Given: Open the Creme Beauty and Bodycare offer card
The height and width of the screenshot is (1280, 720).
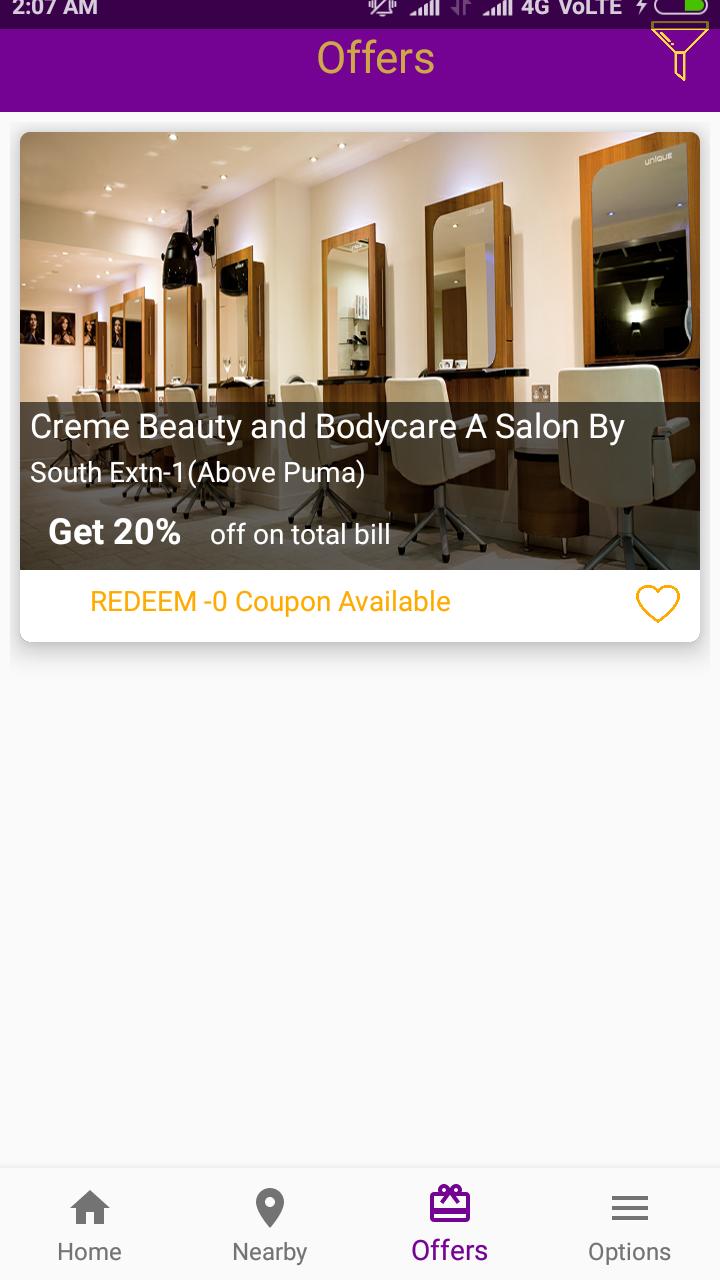Looking at the screenshot, I should [x=360, y=350].
